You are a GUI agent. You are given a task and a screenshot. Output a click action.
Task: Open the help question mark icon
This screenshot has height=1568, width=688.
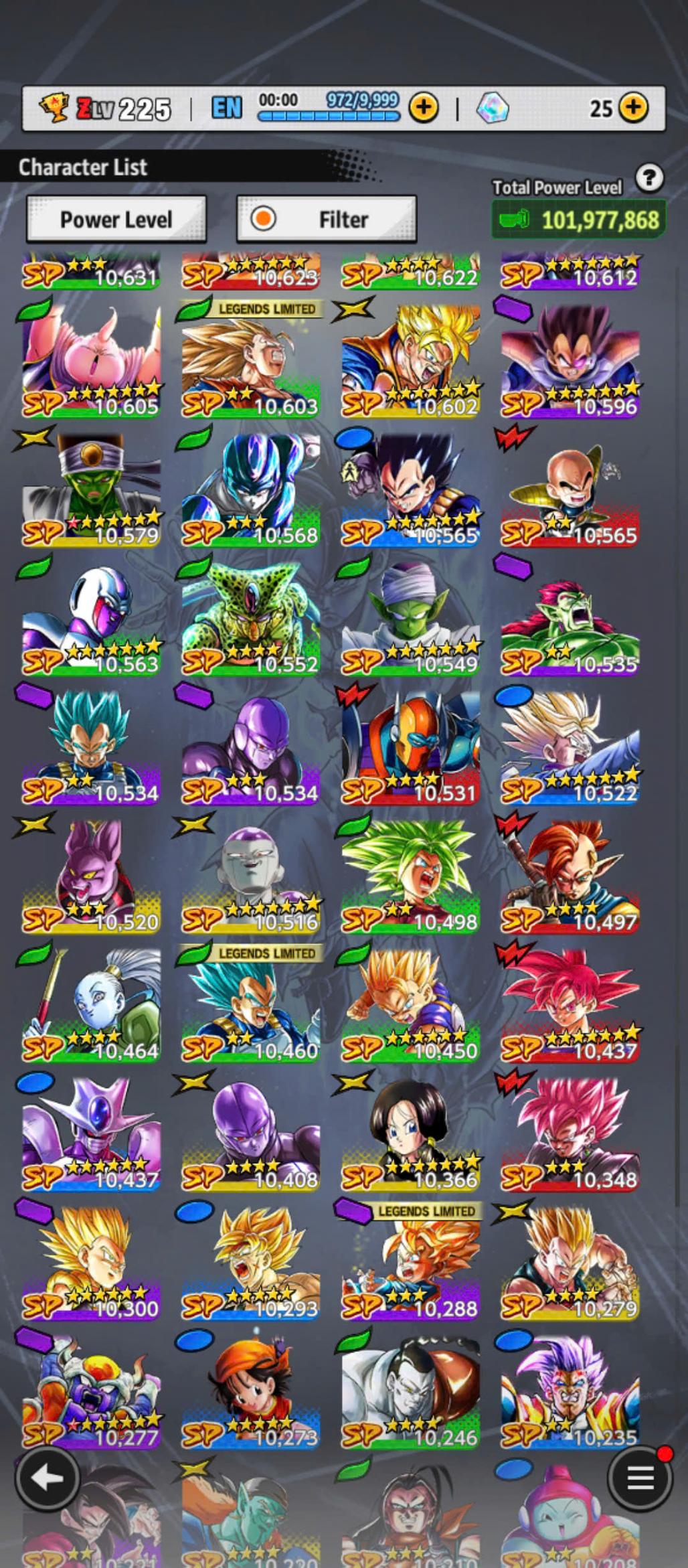[x=649, y=179]
